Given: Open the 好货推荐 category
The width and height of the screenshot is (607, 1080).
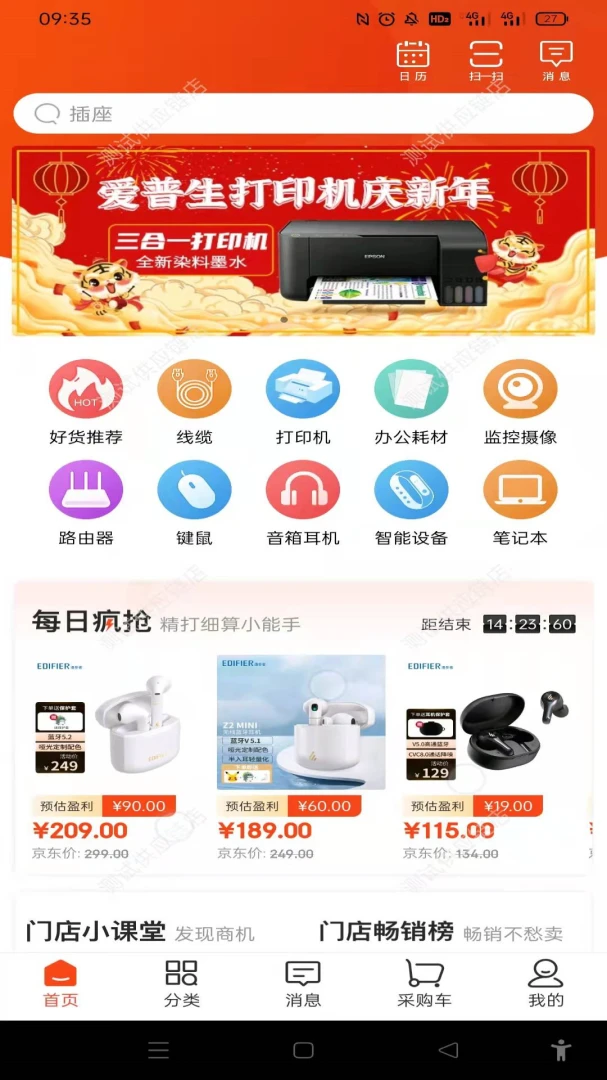Looking at the screenshot, I should coord(86,401).
